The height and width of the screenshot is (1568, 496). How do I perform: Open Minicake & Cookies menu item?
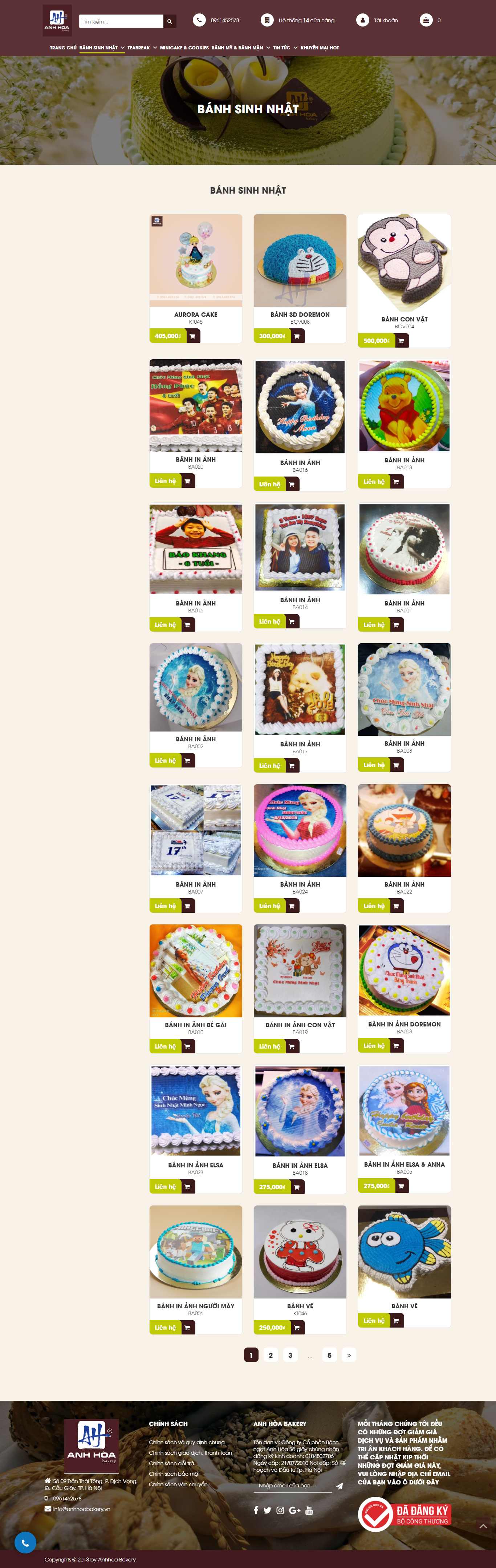(x=184, y=48)
